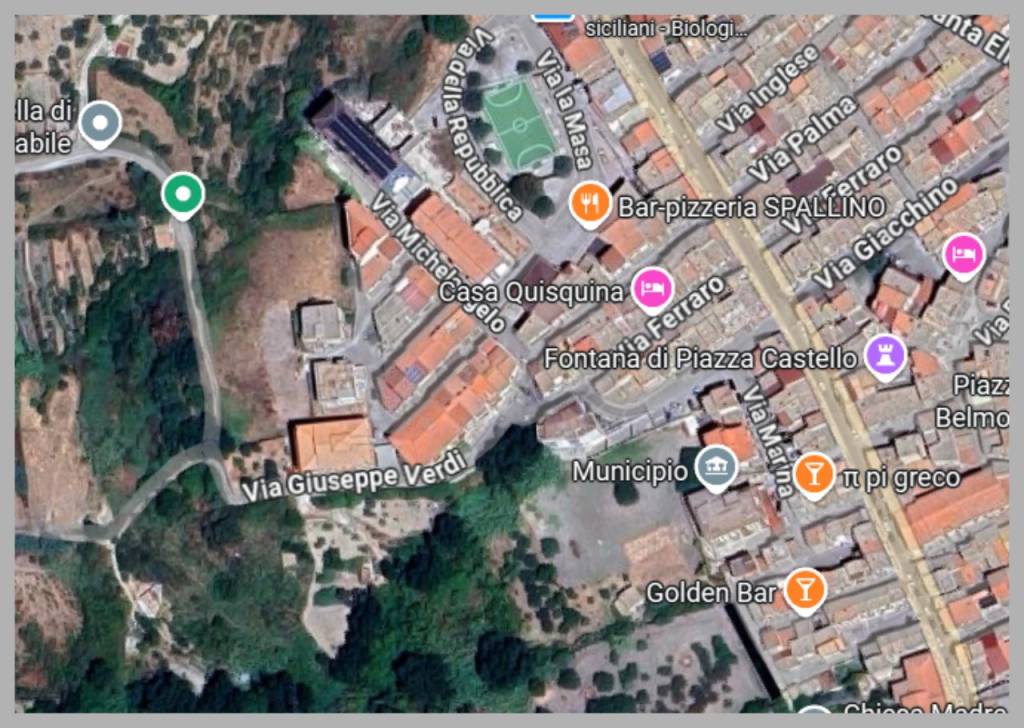Select the Fontana di Piazza Castello marker

[x=885, y=354]
